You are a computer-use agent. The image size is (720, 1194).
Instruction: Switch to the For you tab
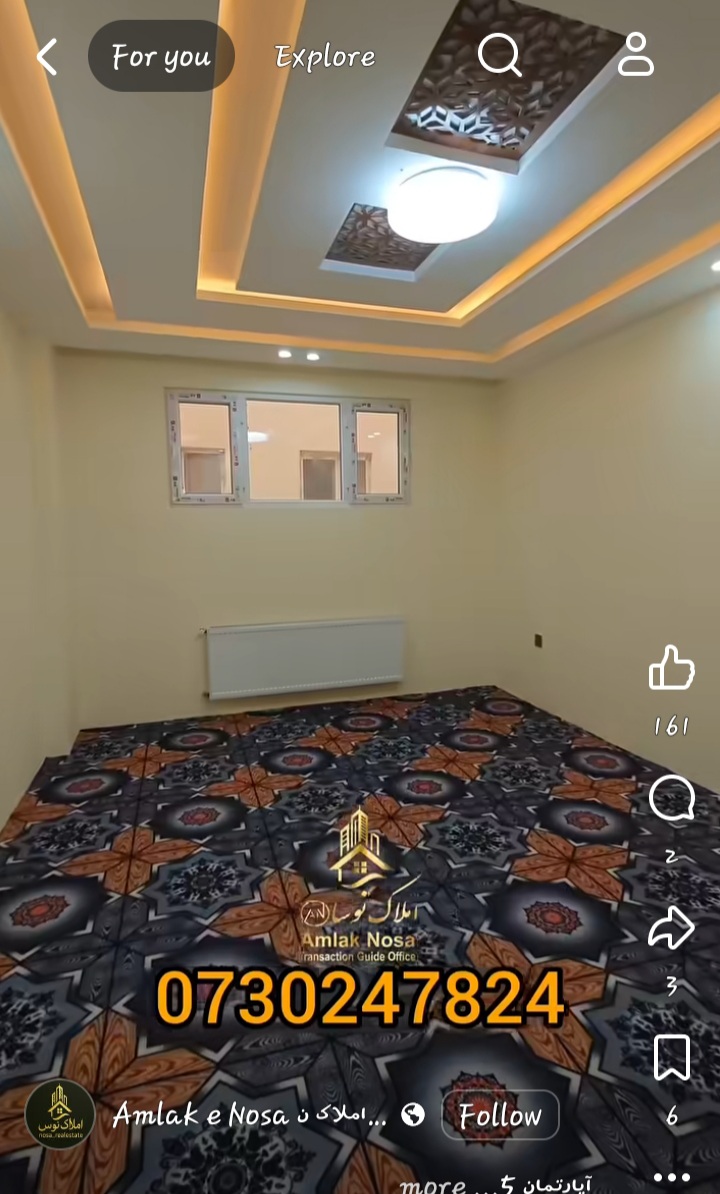click(x=161, y=57)
